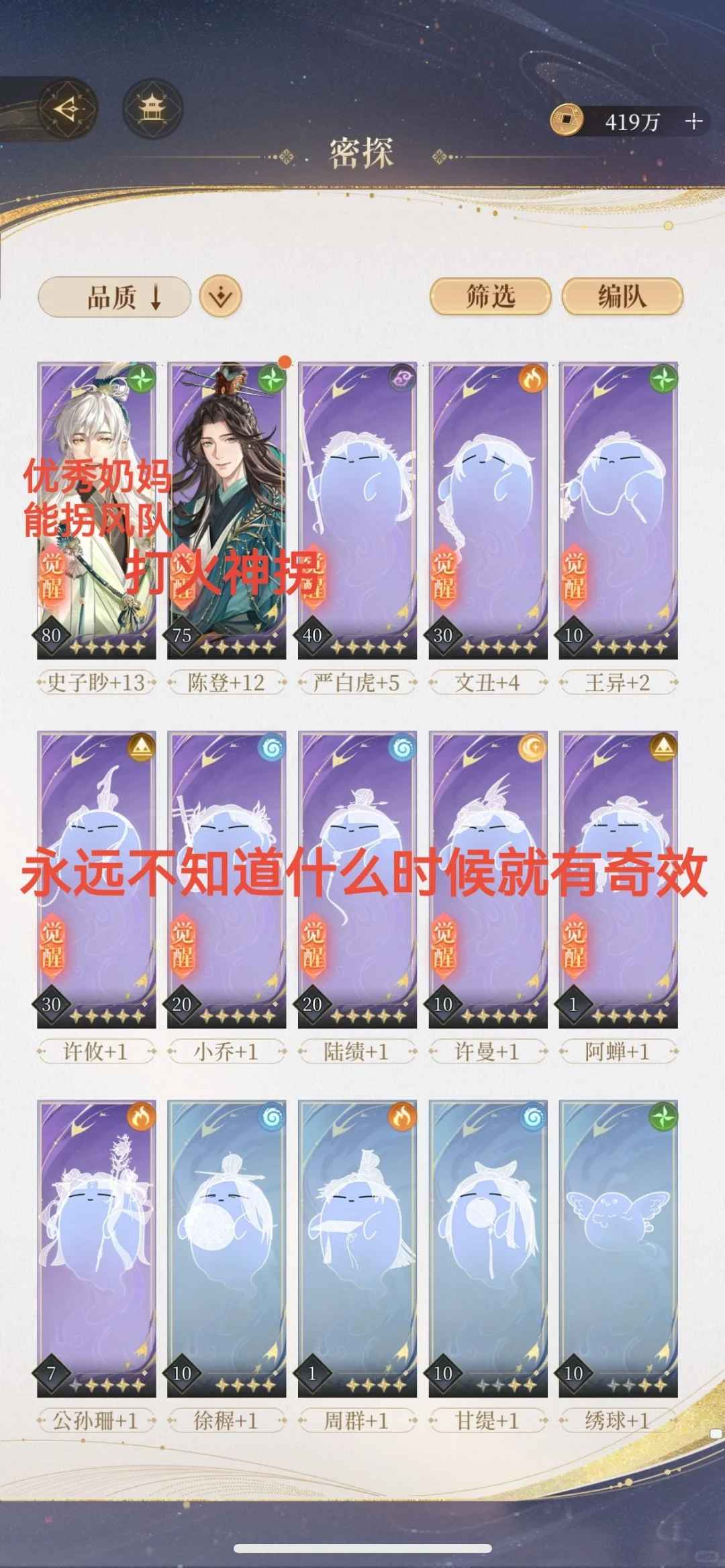Open the 编队 team formation button
This screenshot has width=725, height=1568.
[x=622, y=296]
